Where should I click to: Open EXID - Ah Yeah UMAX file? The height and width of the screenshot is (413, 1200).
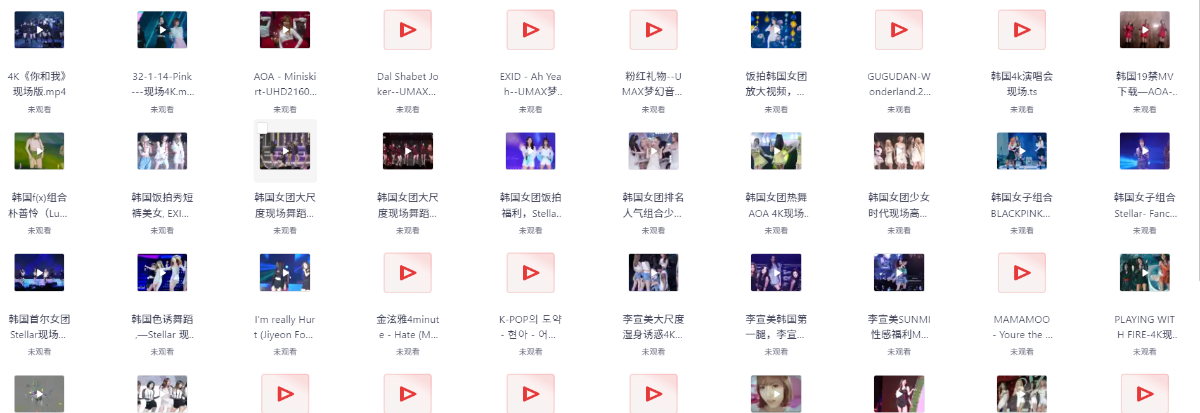click(x=530, y=30)
